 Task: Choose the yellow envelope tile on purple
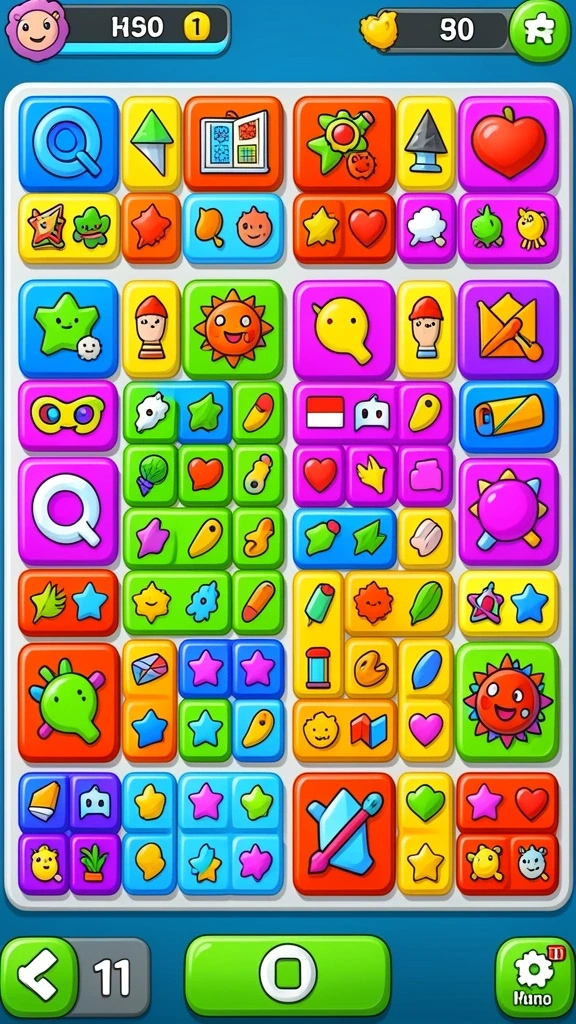(509, 329)
